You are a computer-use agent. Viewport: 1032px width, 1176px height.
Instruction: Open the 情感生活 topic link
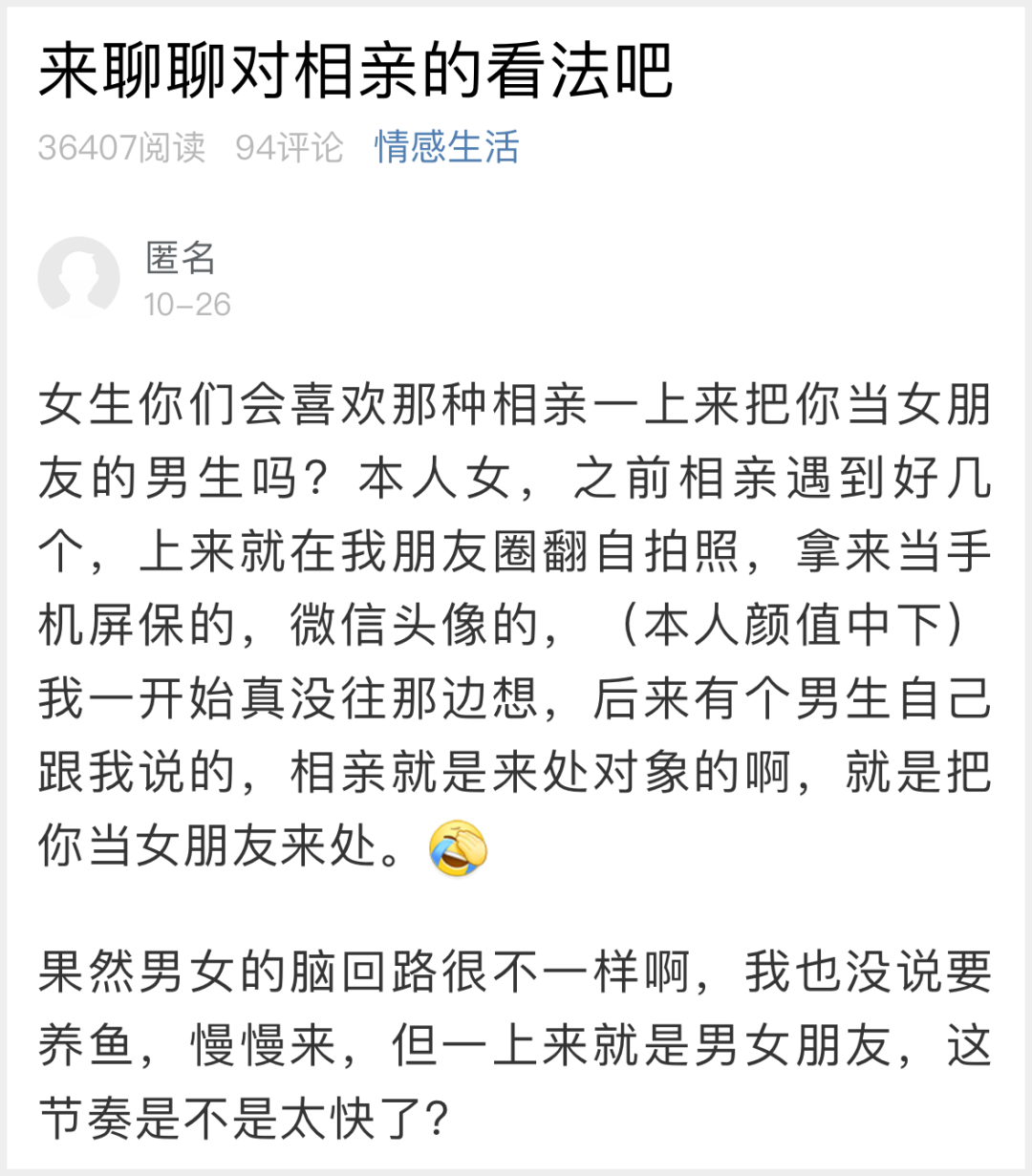click(446, 148)
